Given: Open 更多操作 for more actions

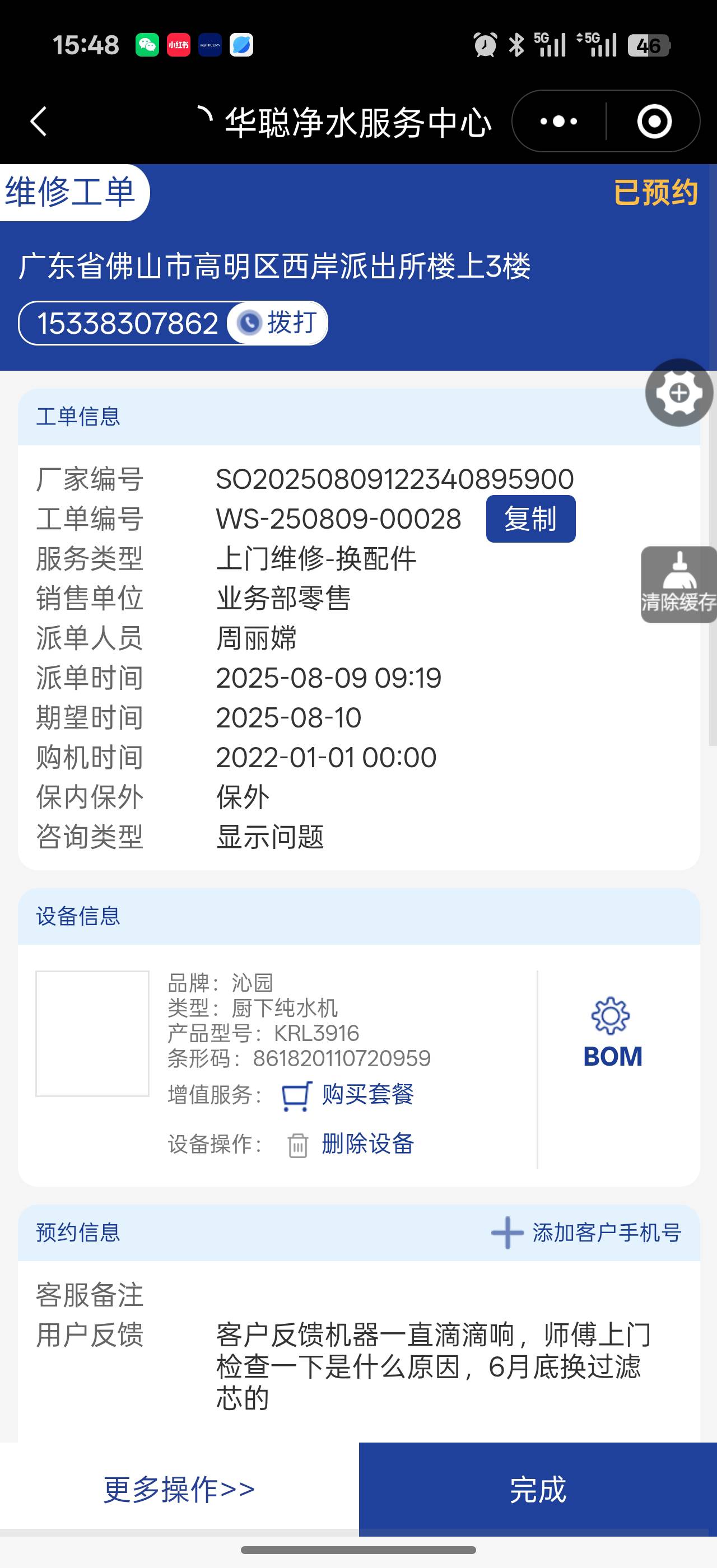Looking at the screenshot, I should tap(179, 1489).
